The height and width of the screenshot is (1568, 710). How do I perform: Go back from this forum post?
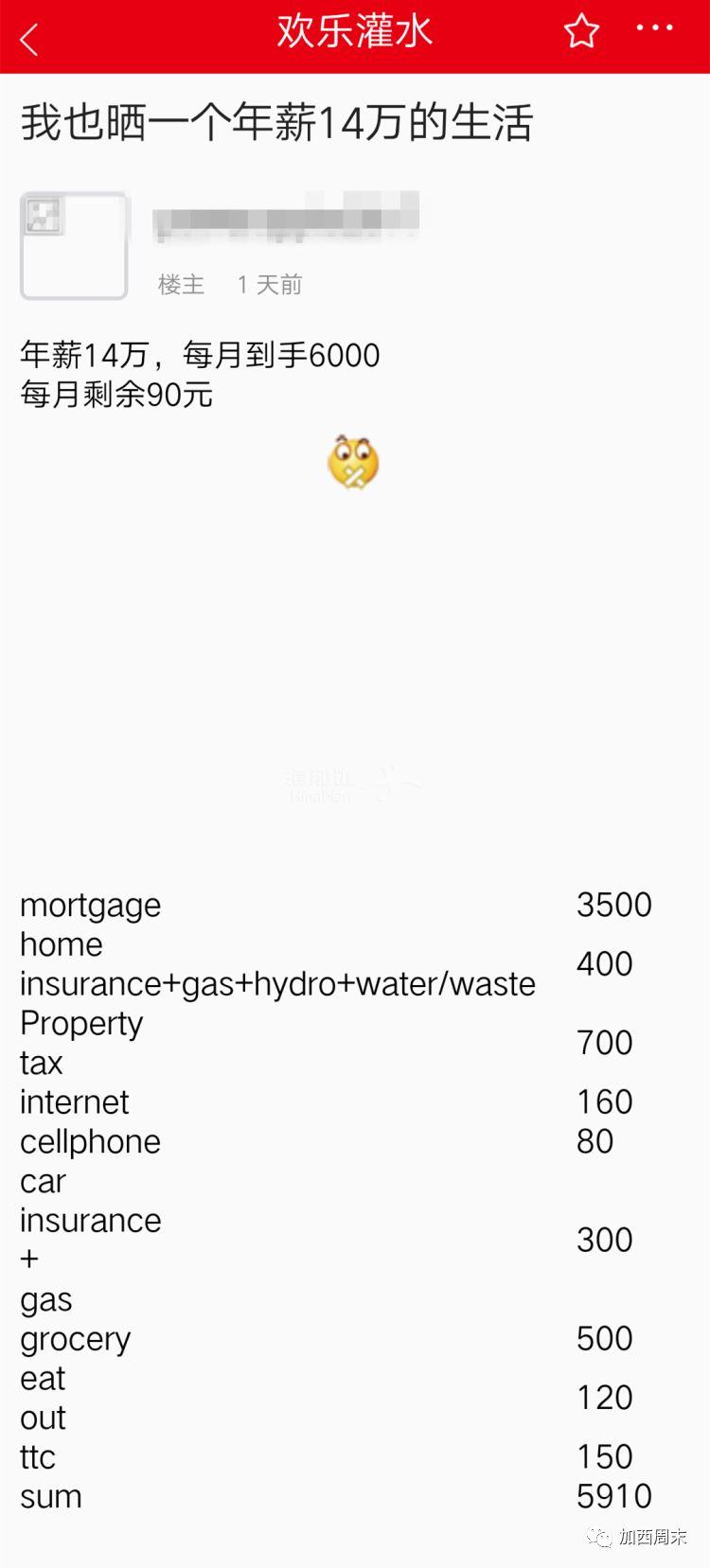pos(29,40)
